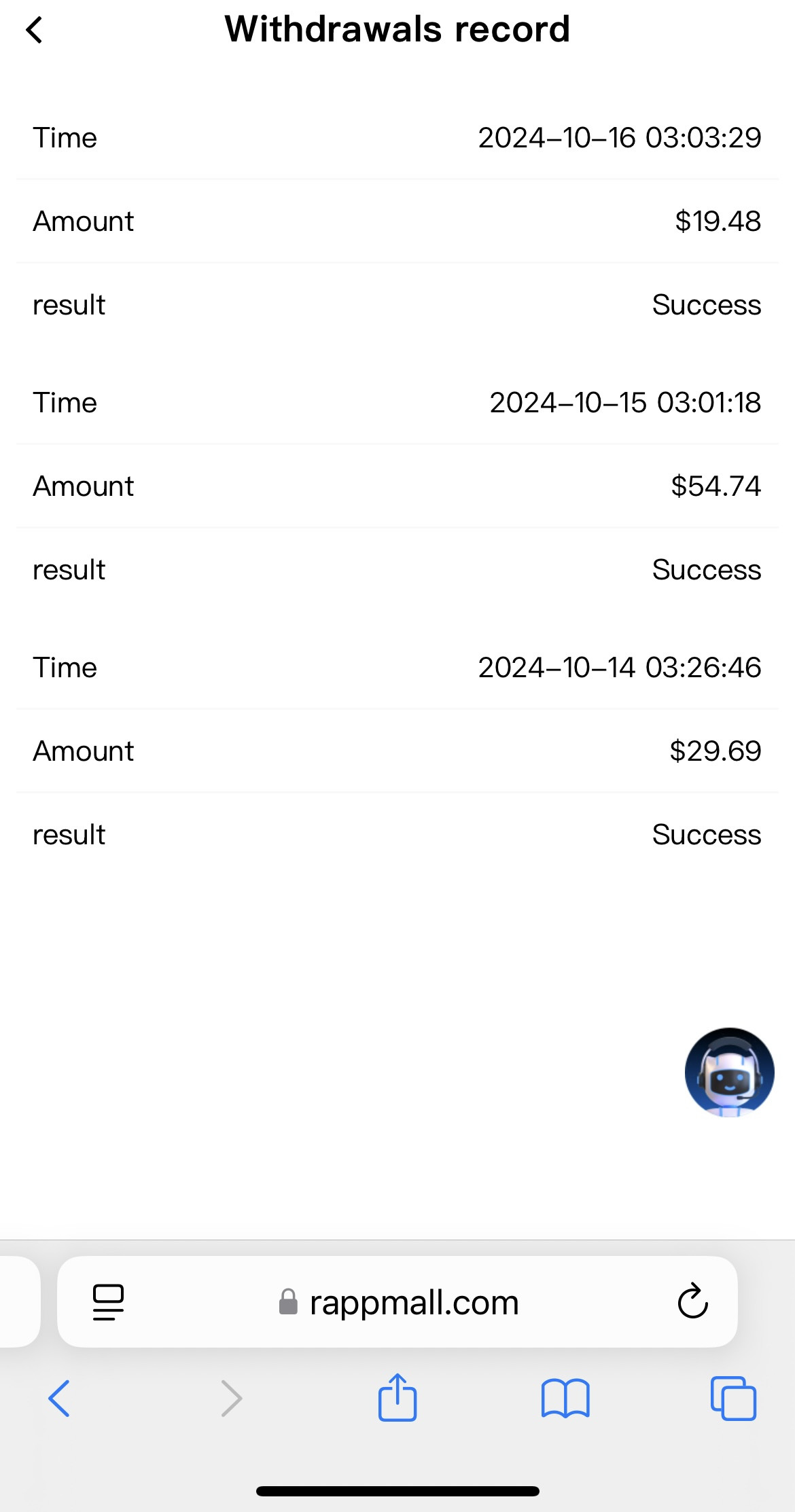
Task: Tap the rappmall.com address bar
Action: 398,1302
